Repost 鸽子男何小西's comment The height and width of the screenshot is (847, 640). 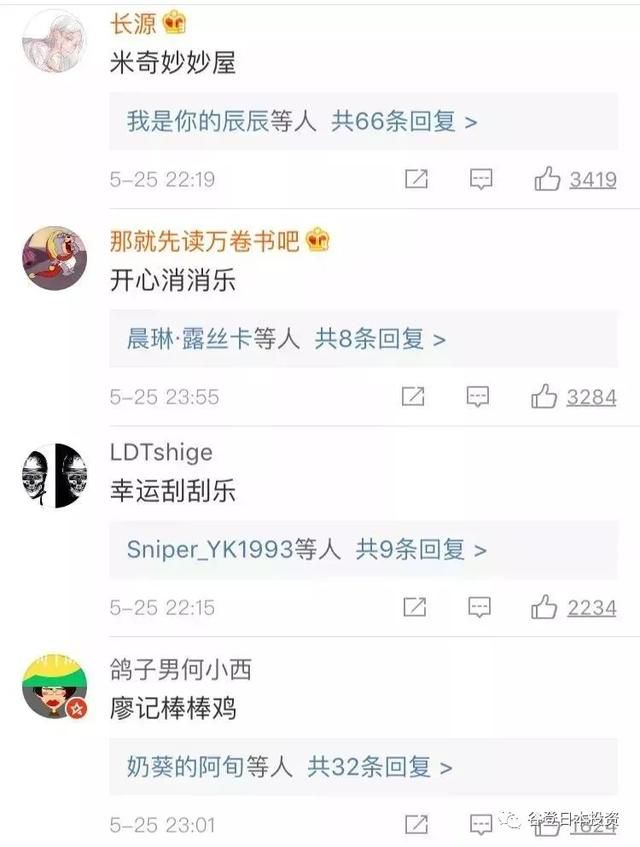coord(415,825)
